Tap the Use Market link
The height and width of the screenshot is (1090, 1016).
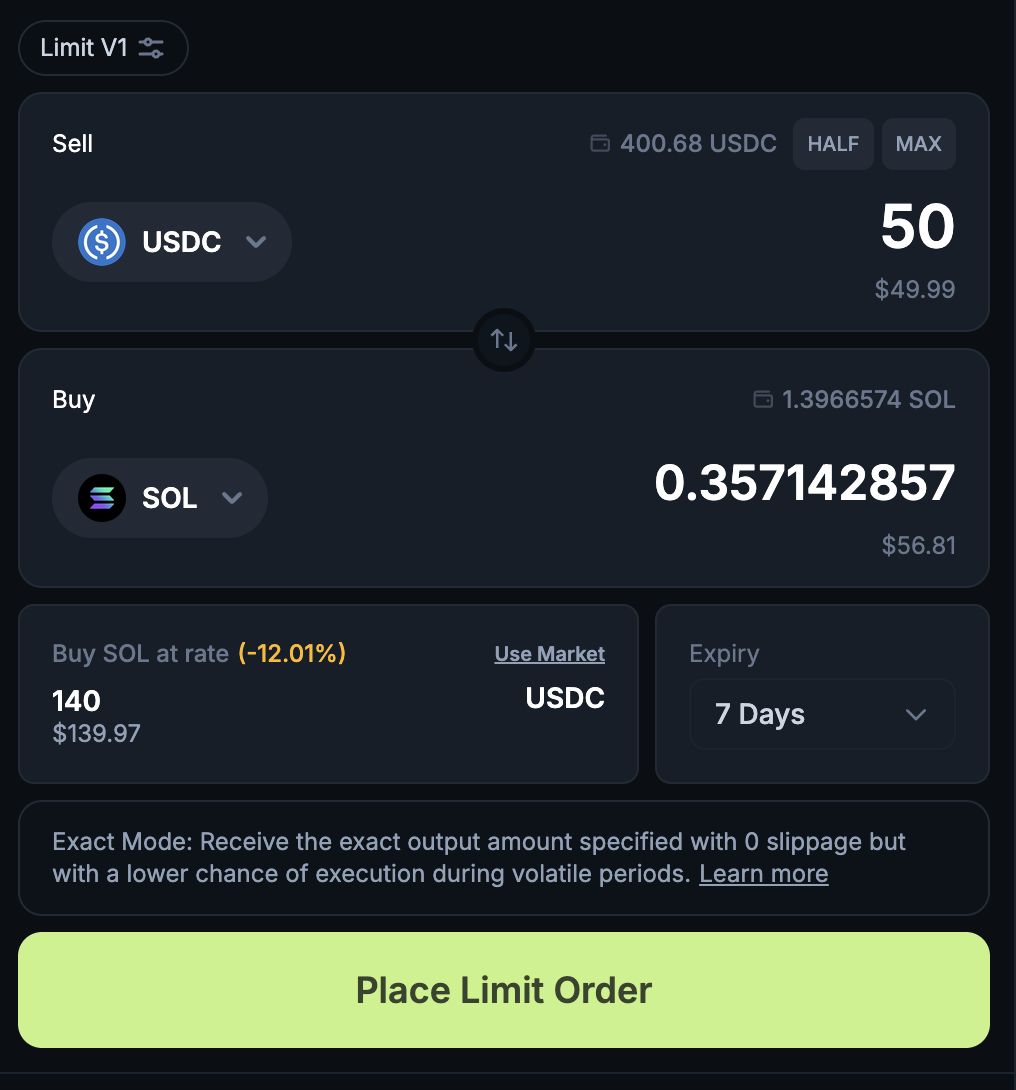pyautogui.click(x=549, y=654)
